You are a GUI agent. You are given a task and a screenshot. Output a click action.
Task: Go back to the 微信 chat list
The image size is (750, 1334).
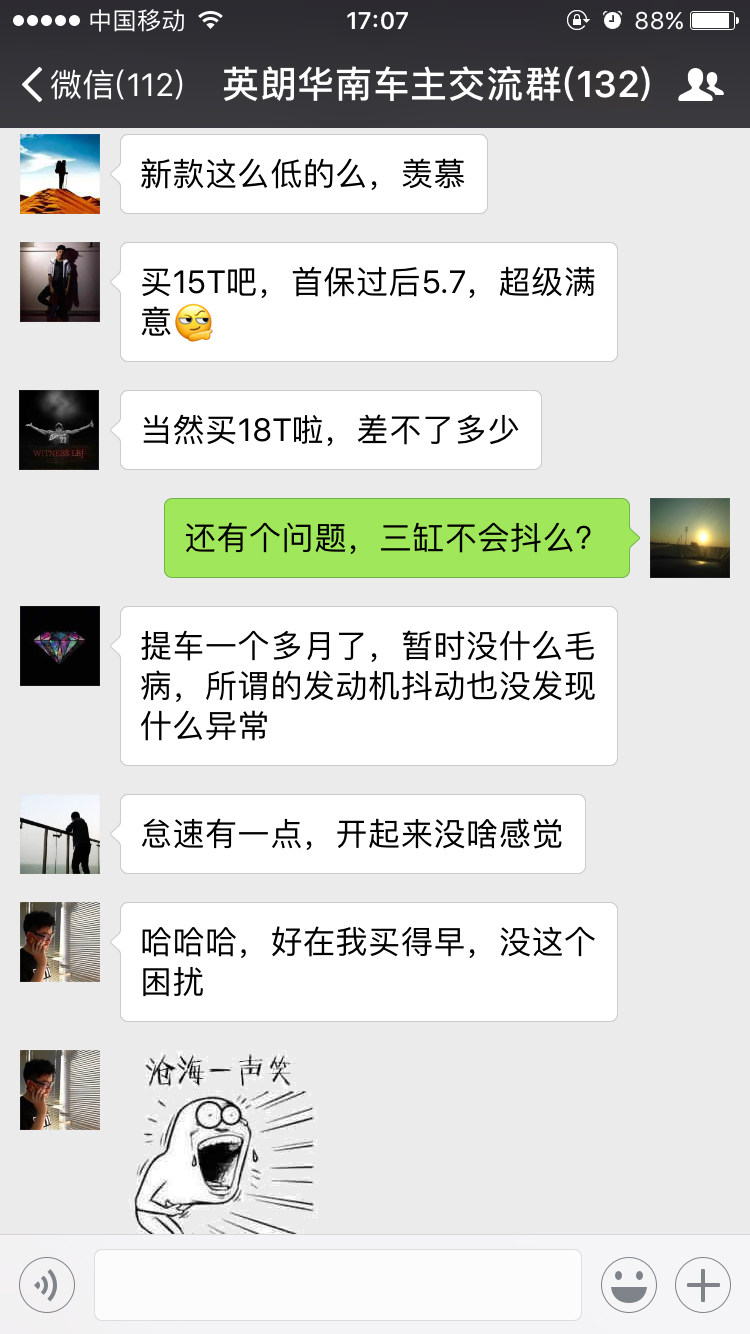[100, 85]
